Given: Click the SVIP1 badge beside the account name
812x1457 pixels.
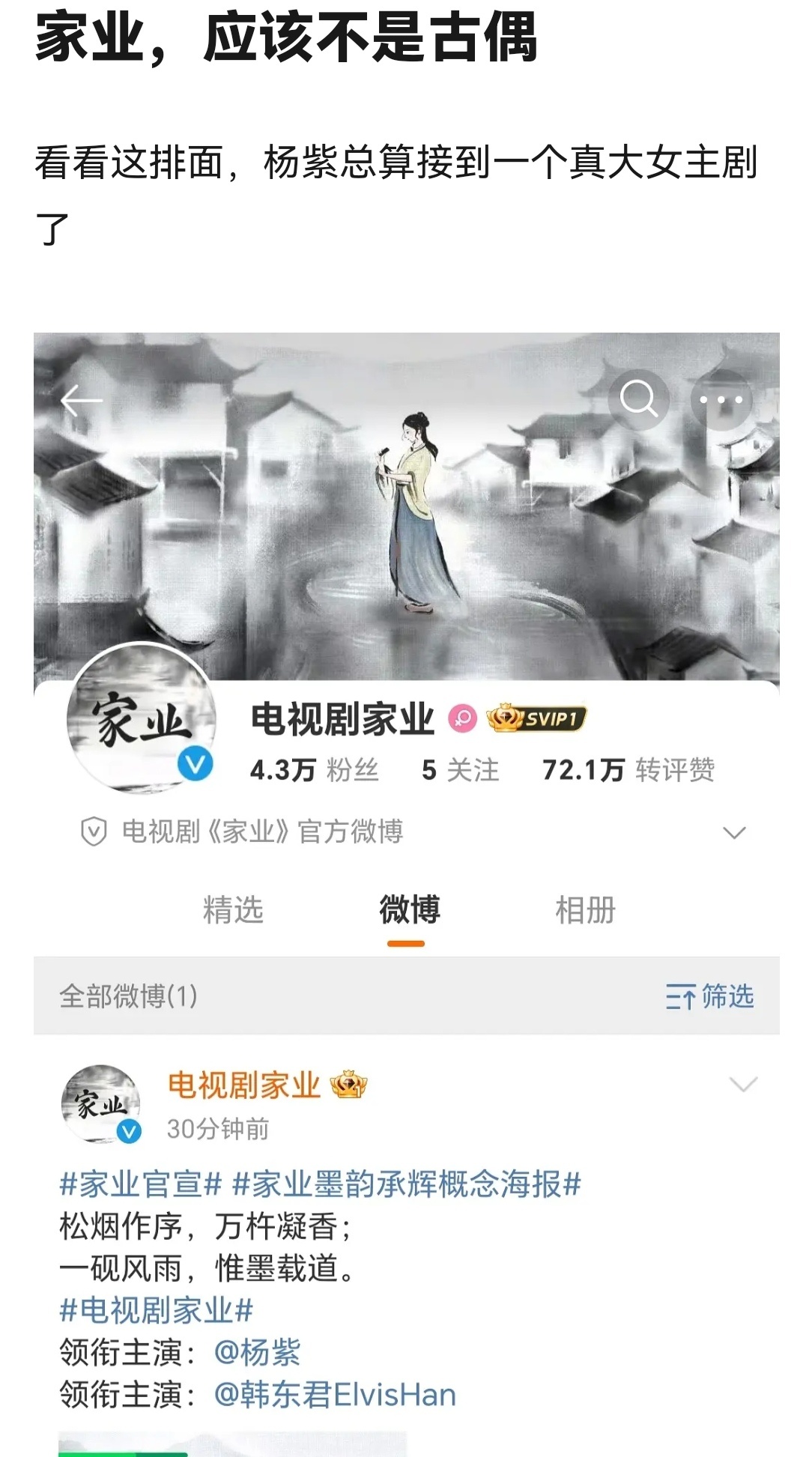Looking at the screenshot, I should [x=536, y=718].
